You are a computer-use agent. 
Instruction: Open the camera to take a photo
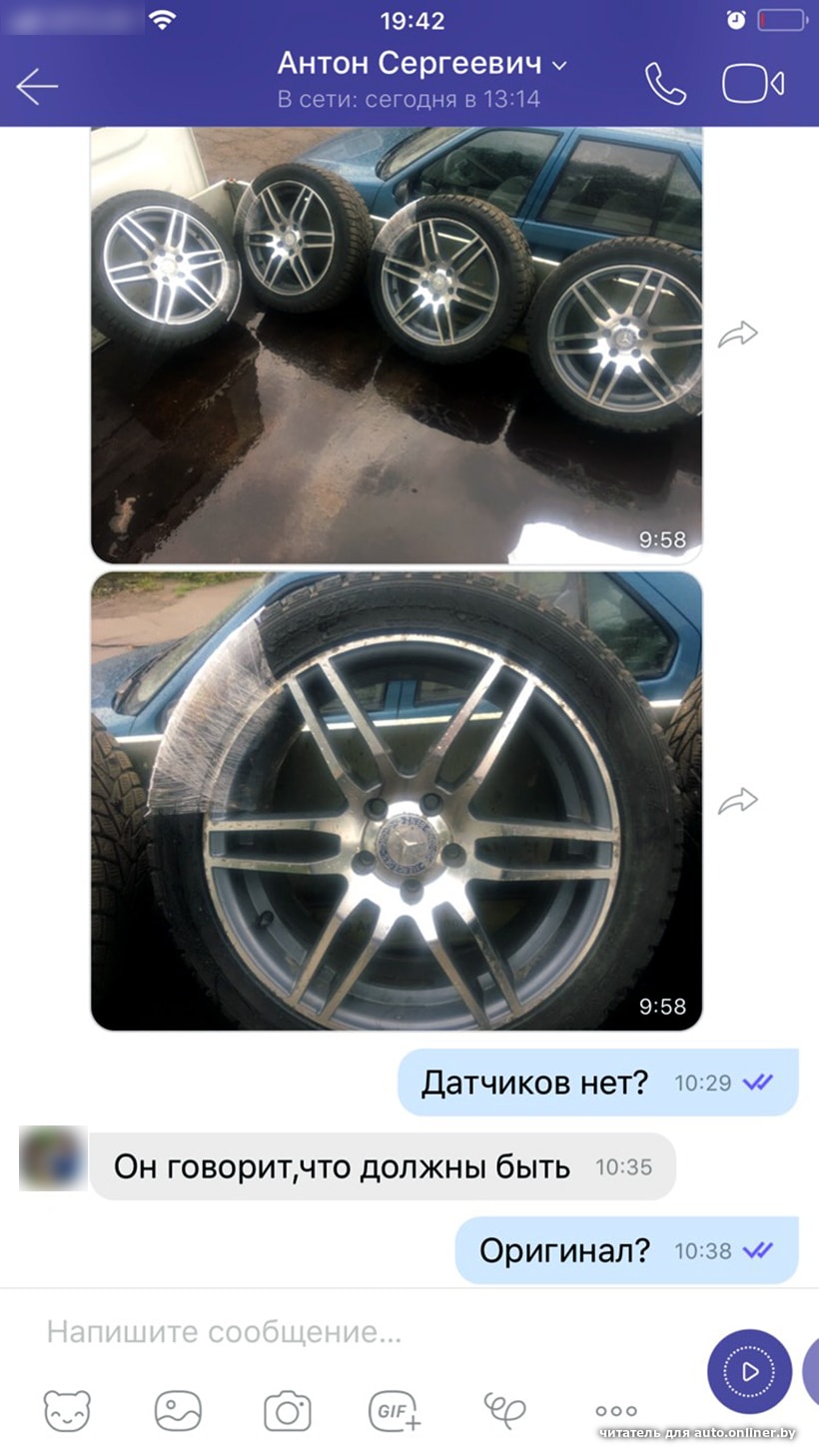point(288,1411)
